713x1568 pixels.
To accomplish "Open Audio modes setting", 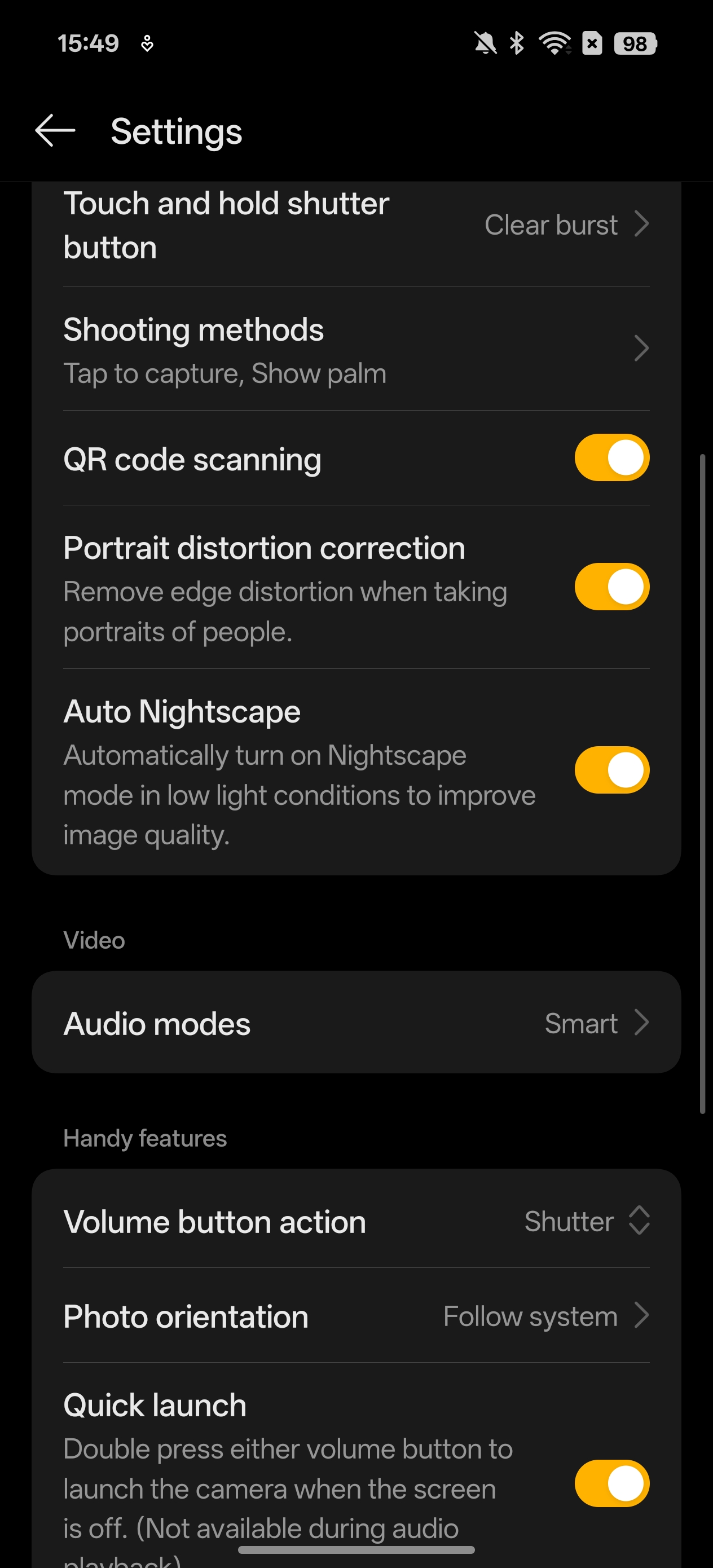I will (x=356, y=1023).
